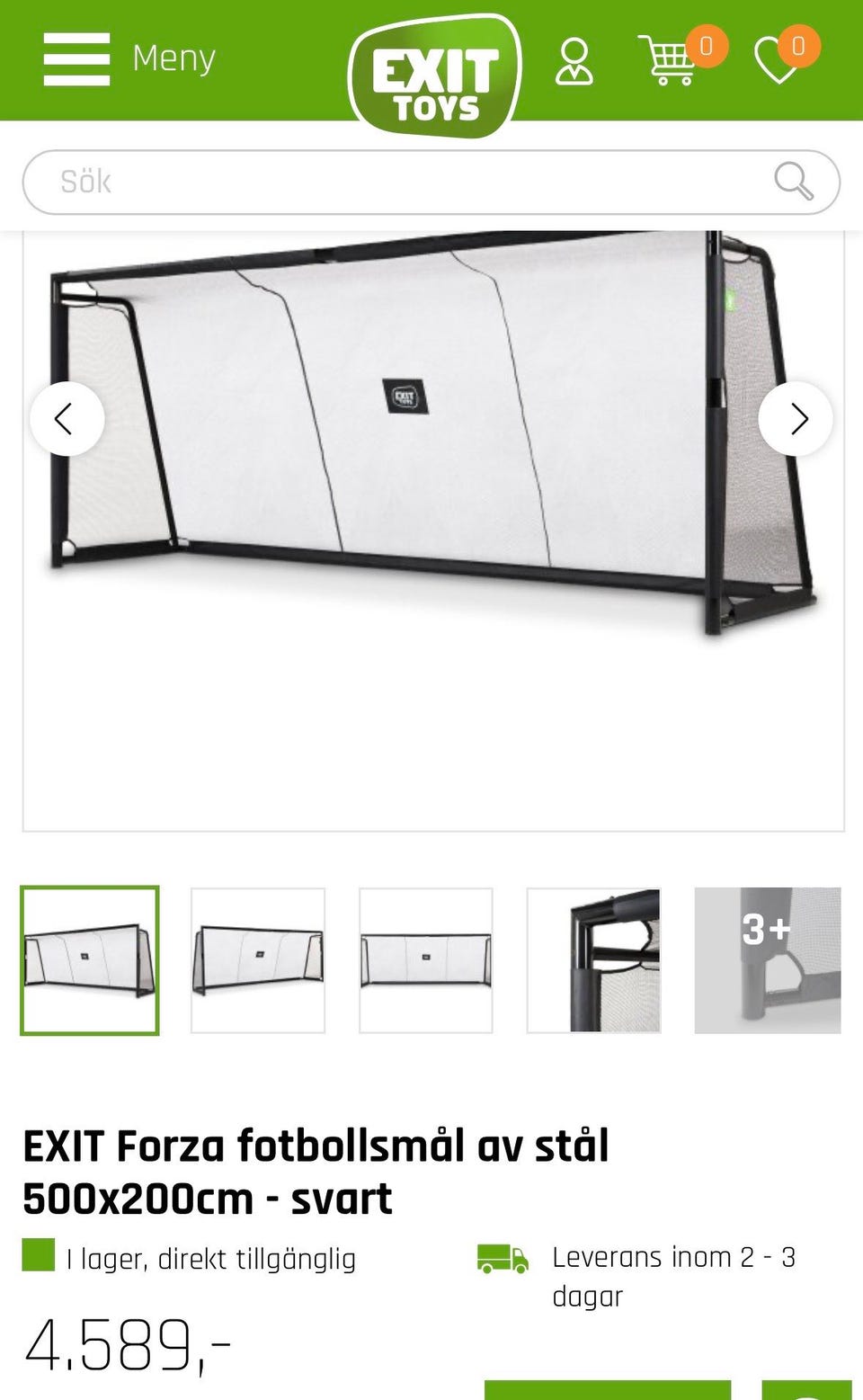Show the next product image
863x1400 pixels.
point(796,419)
